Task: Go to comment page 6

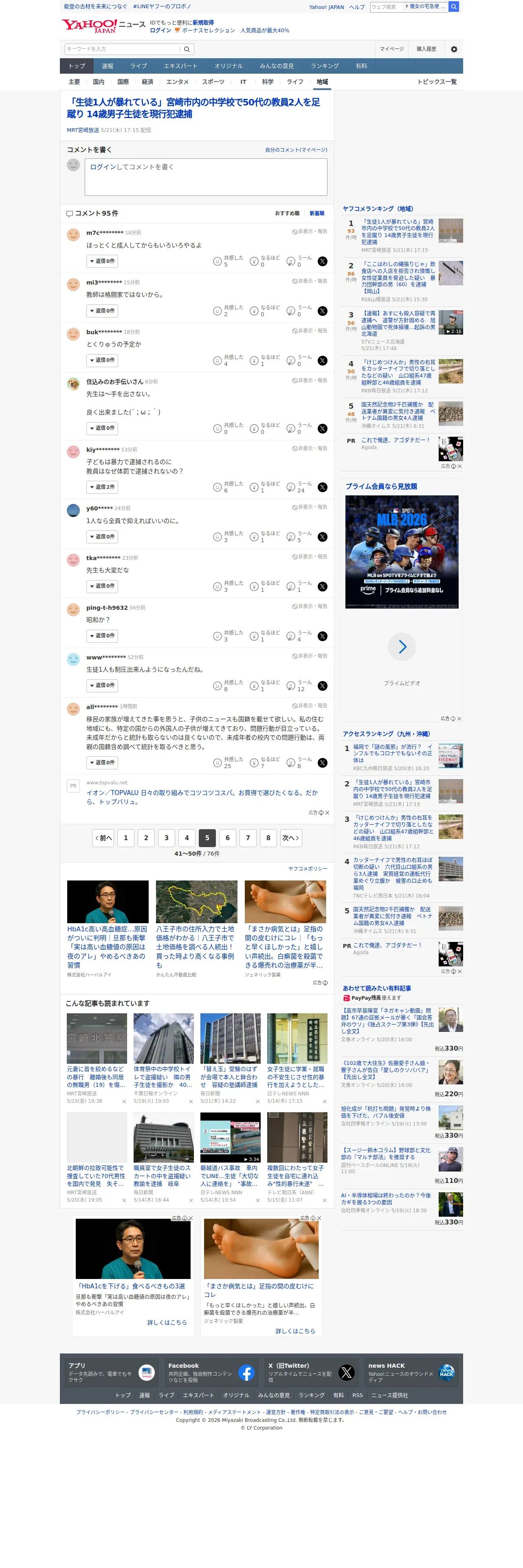Action: coord(228,838)
